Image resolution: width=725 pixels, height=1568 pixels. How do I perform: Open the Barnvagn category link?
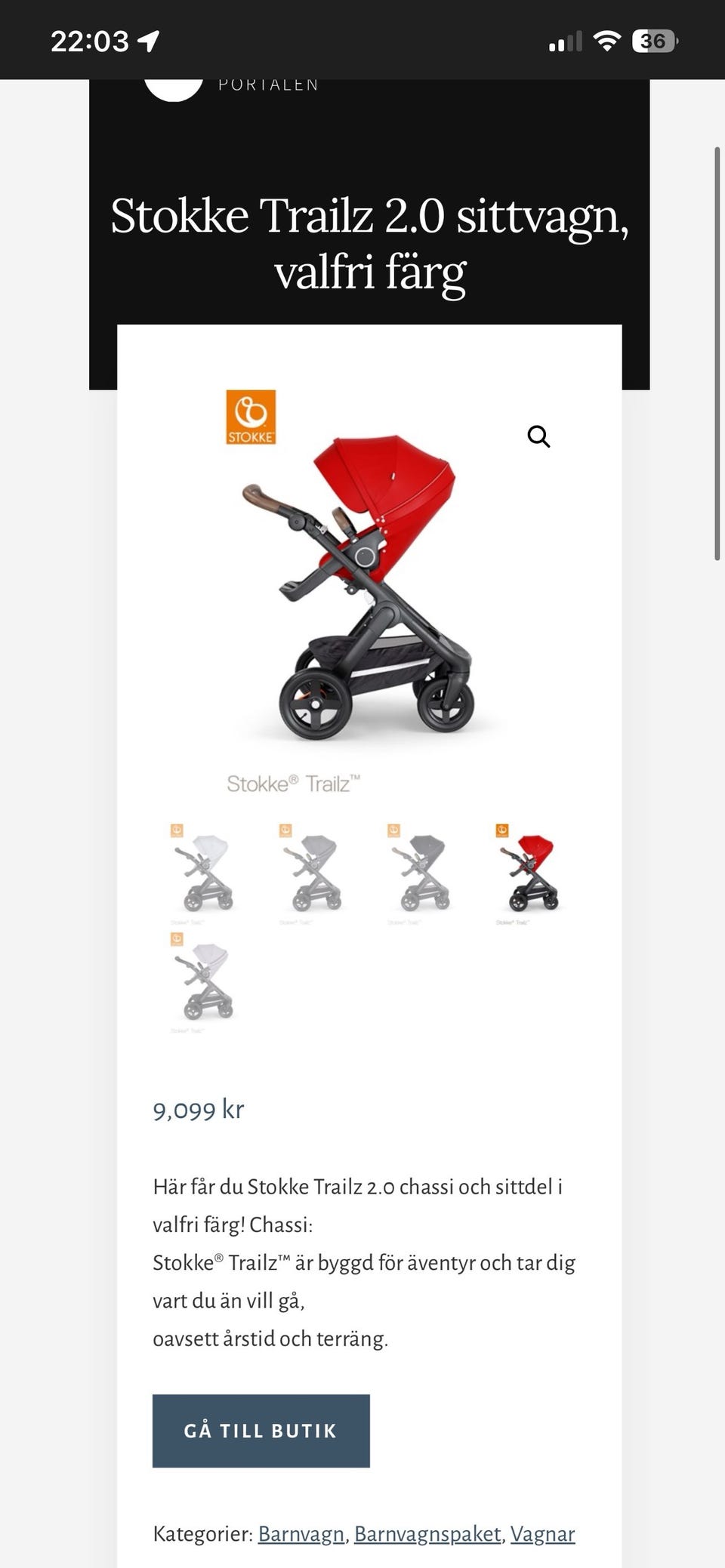tap(301, 1533)
